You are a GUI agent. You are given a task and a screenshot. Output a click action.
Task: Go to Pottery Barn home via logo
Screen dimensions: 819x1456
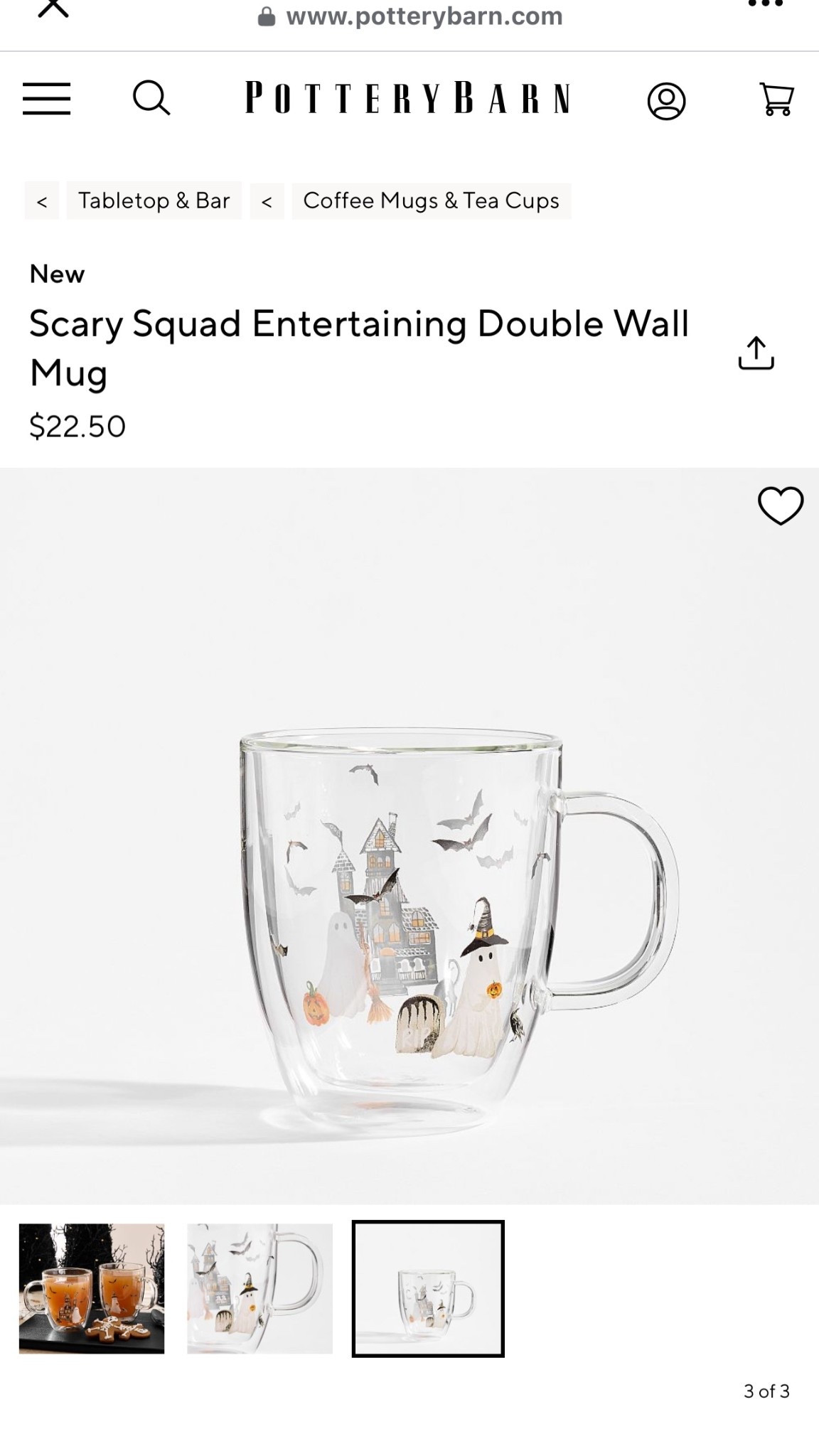(408, 98)
